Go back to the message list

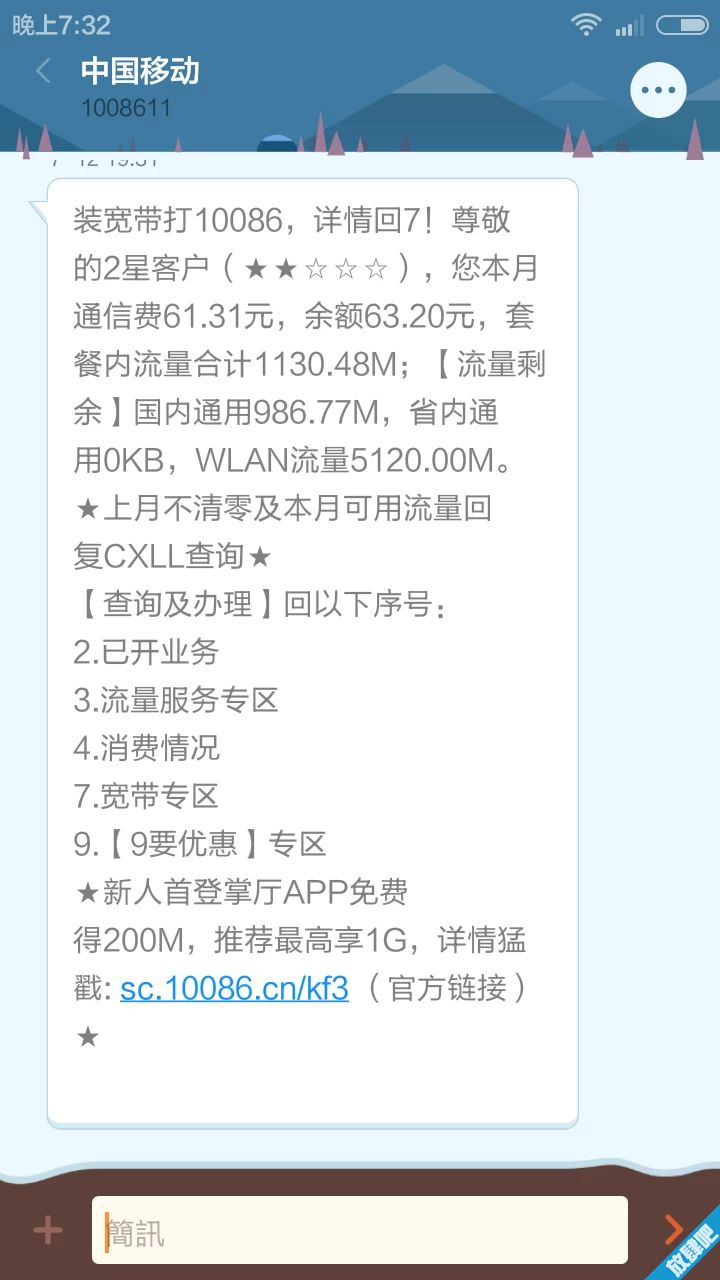(43, 71)
